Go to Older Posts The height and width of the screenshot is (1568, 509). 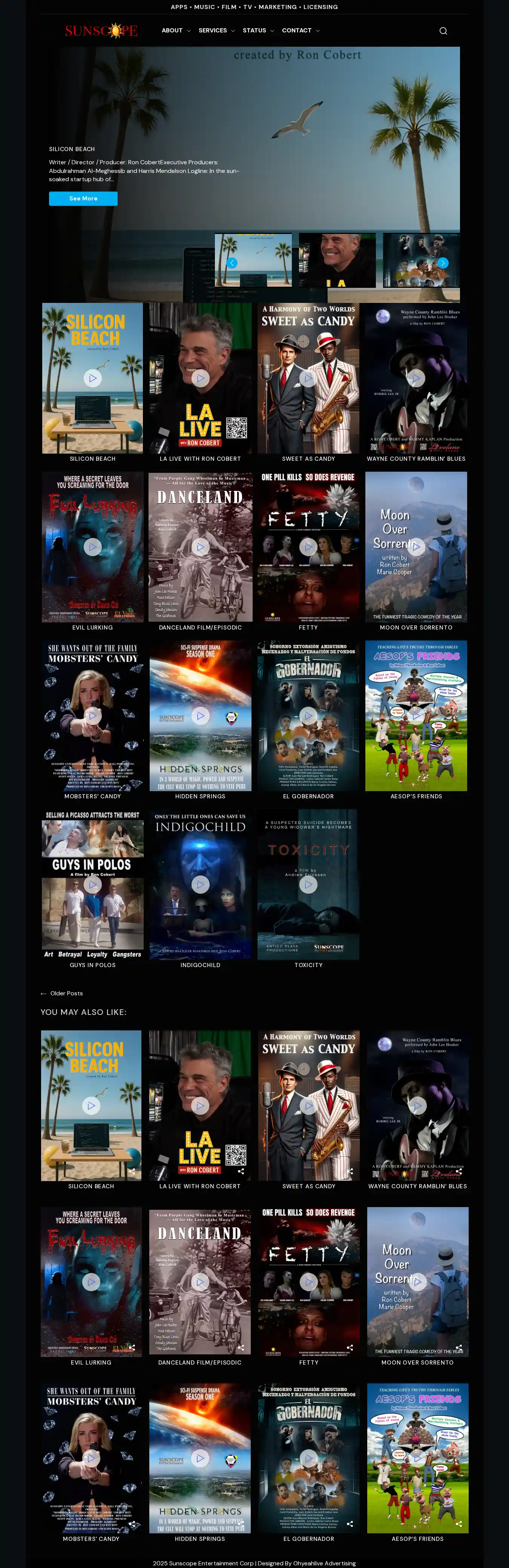tap(62, 993)
